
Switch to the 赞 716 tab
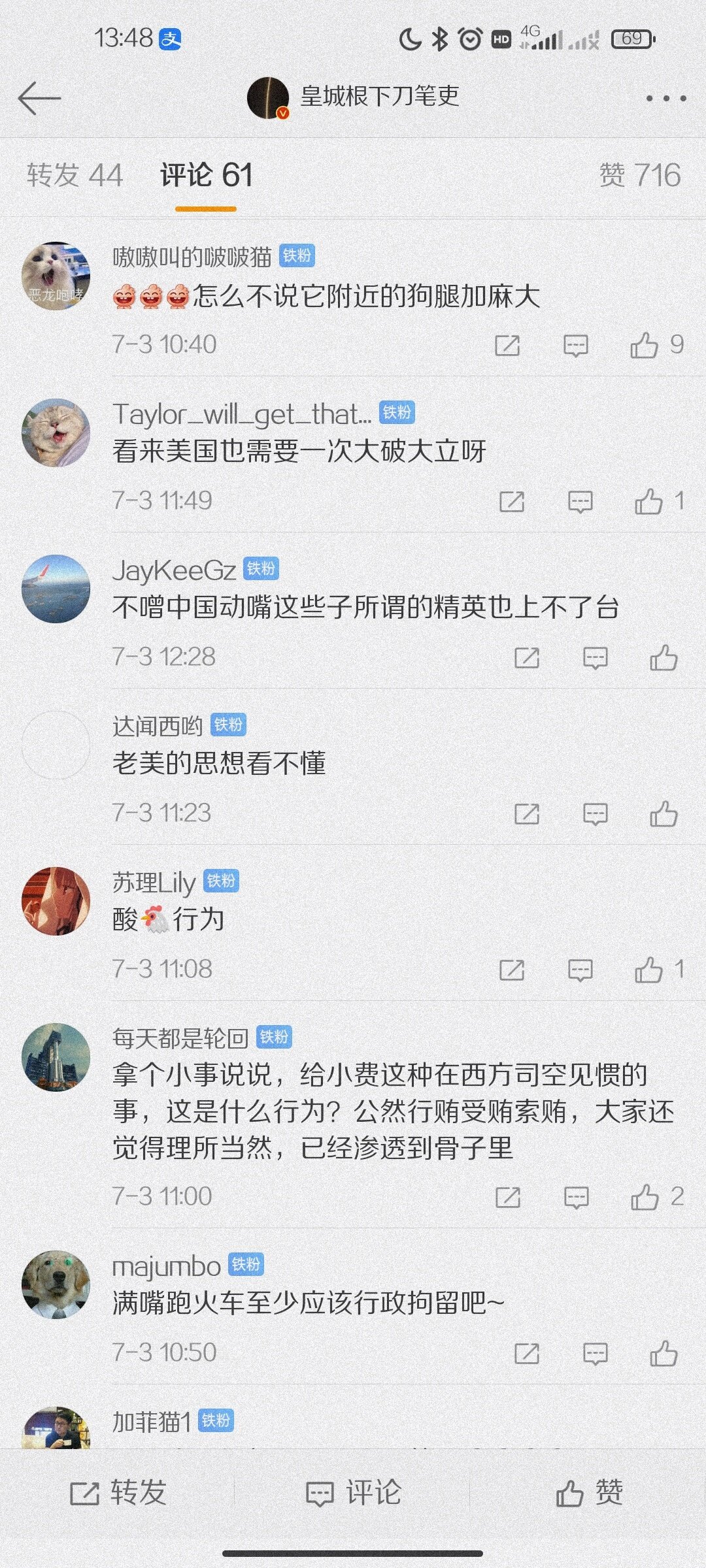click(640, 175)
